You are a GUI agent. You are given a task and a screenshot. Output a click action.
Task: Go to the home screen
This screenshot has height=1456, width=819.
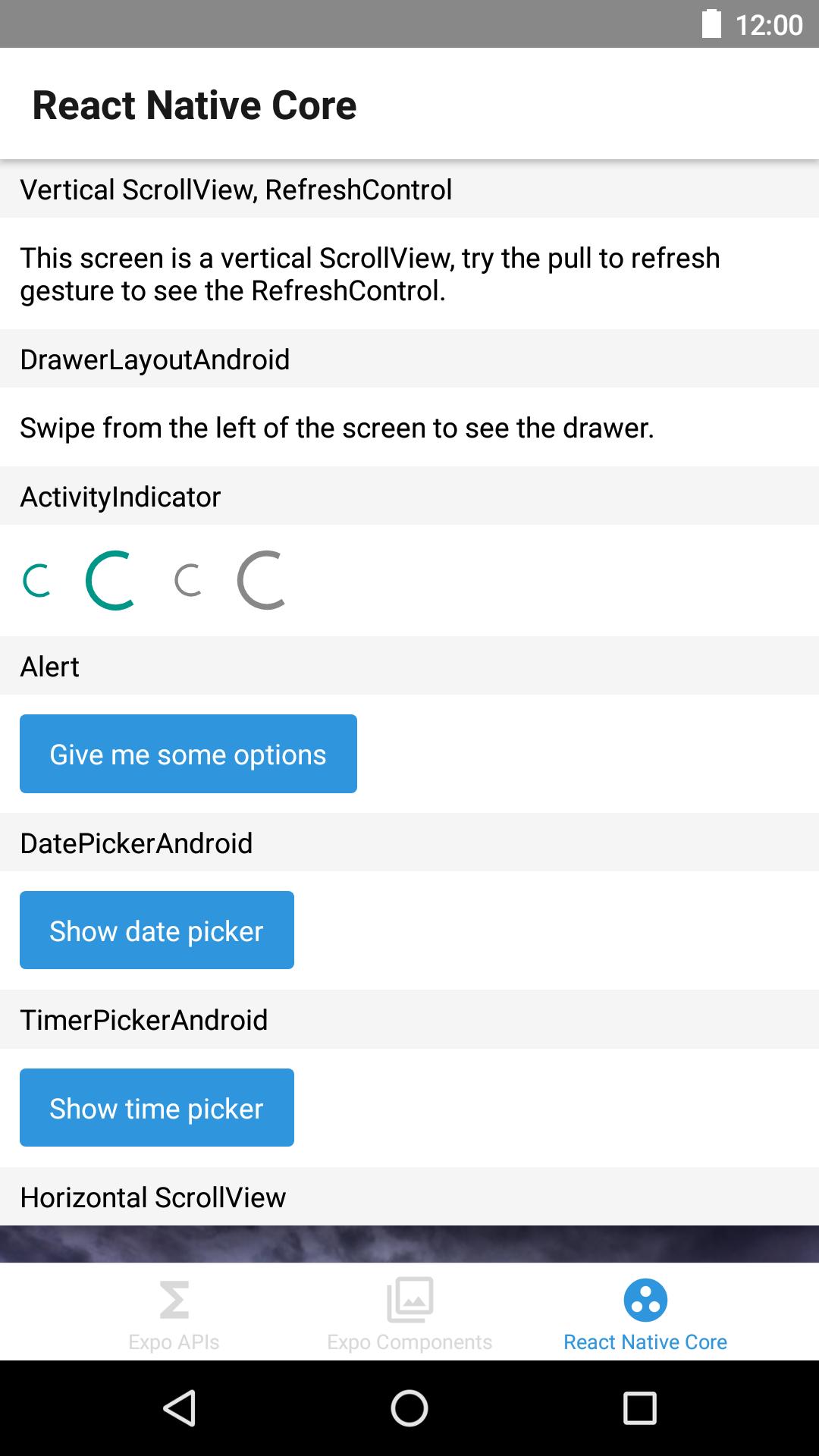[409, 1409]
